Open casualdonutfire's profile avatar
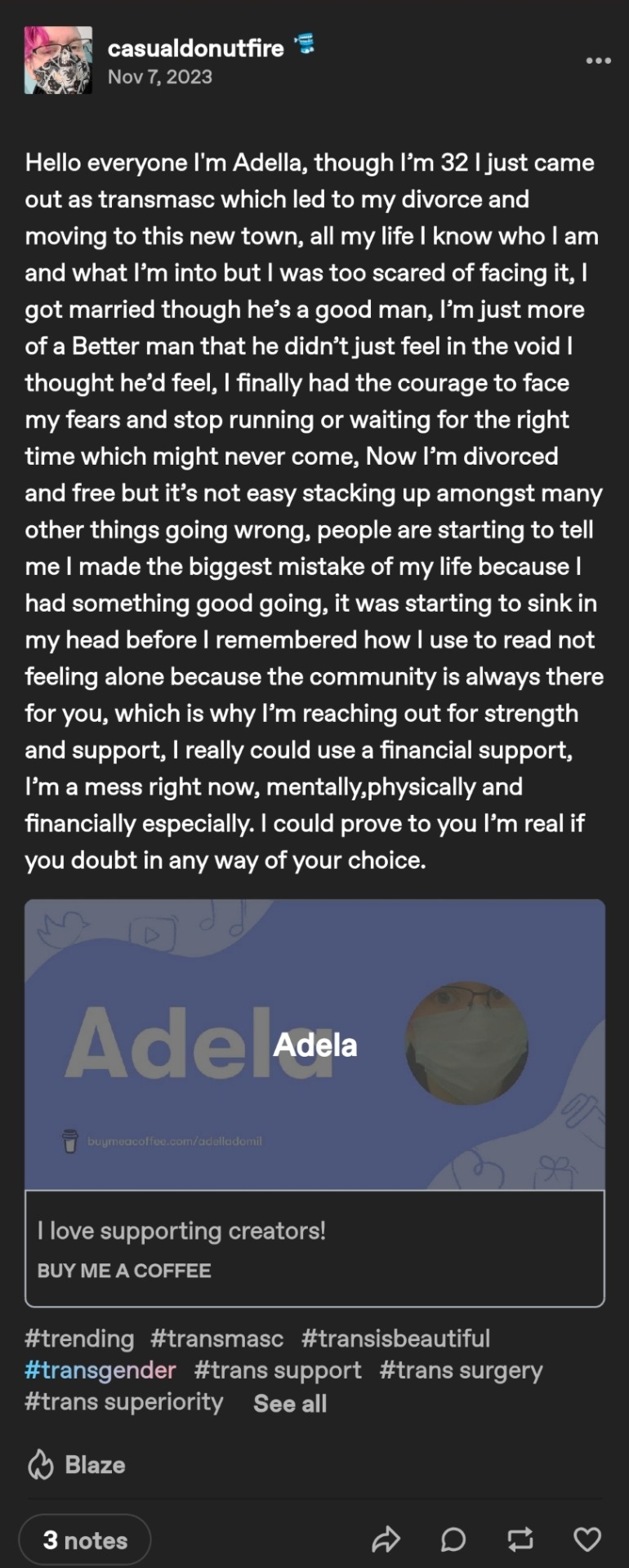Viewport: 629px width, 1568px height. [58, 60]
